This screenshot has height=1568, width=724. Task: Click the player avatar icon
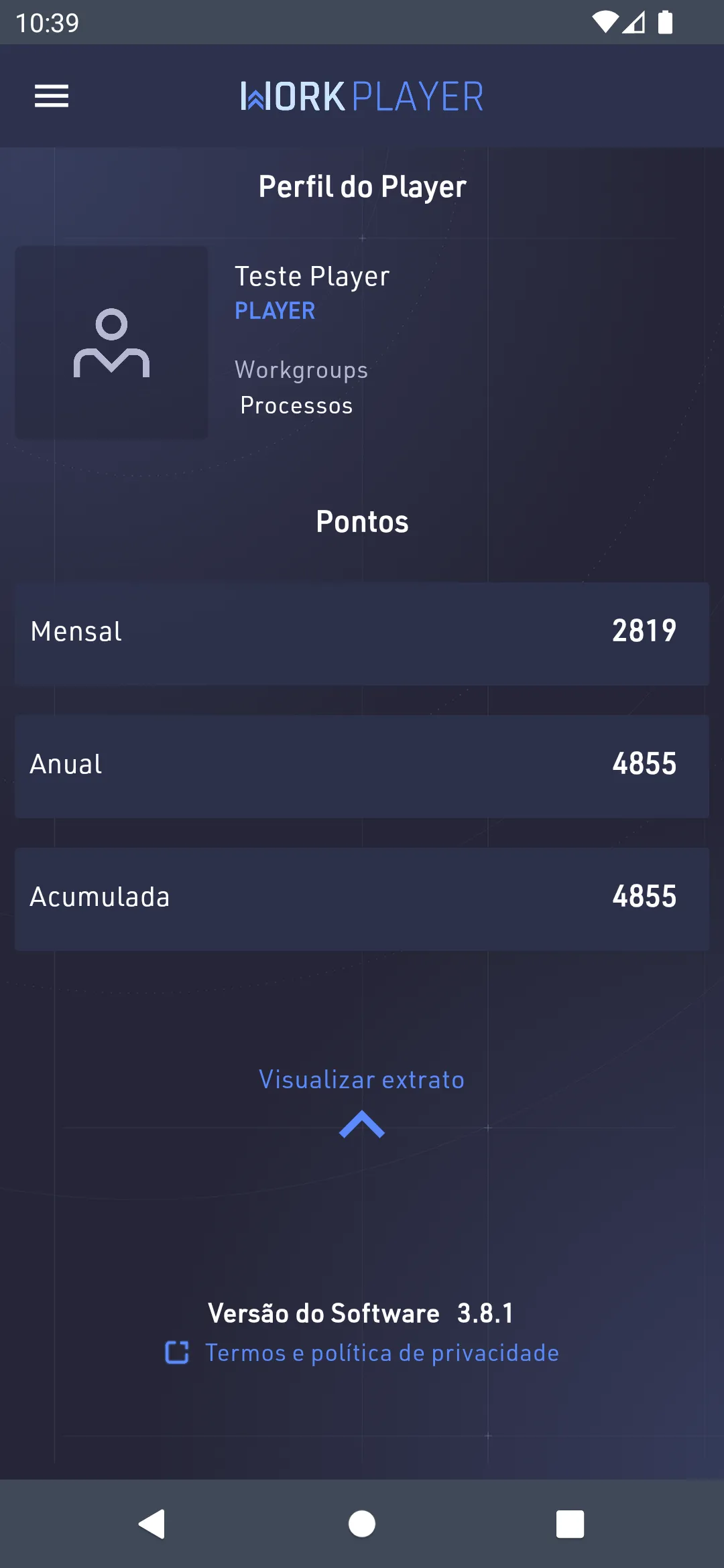point(112,342)
